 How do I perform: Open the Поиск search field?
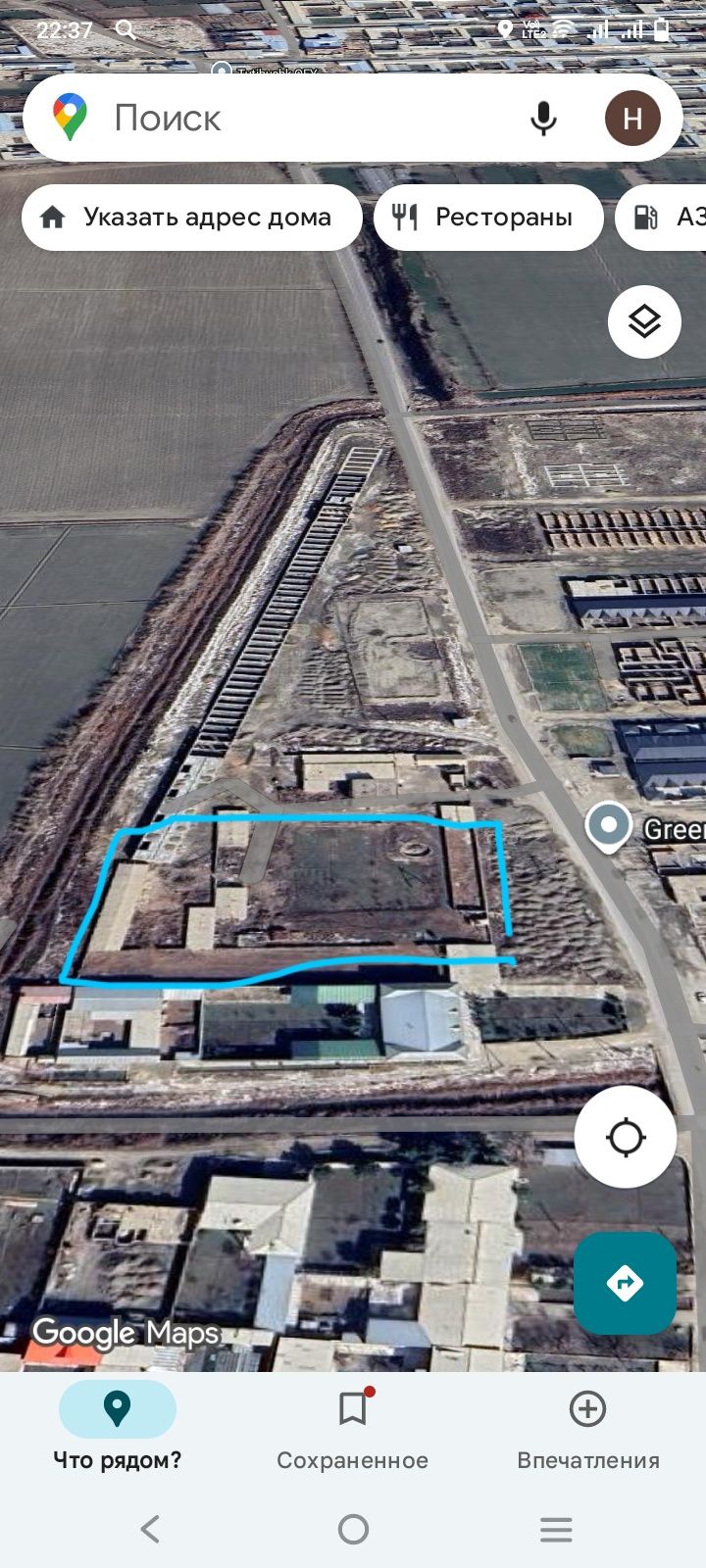(x=294, y=119)
